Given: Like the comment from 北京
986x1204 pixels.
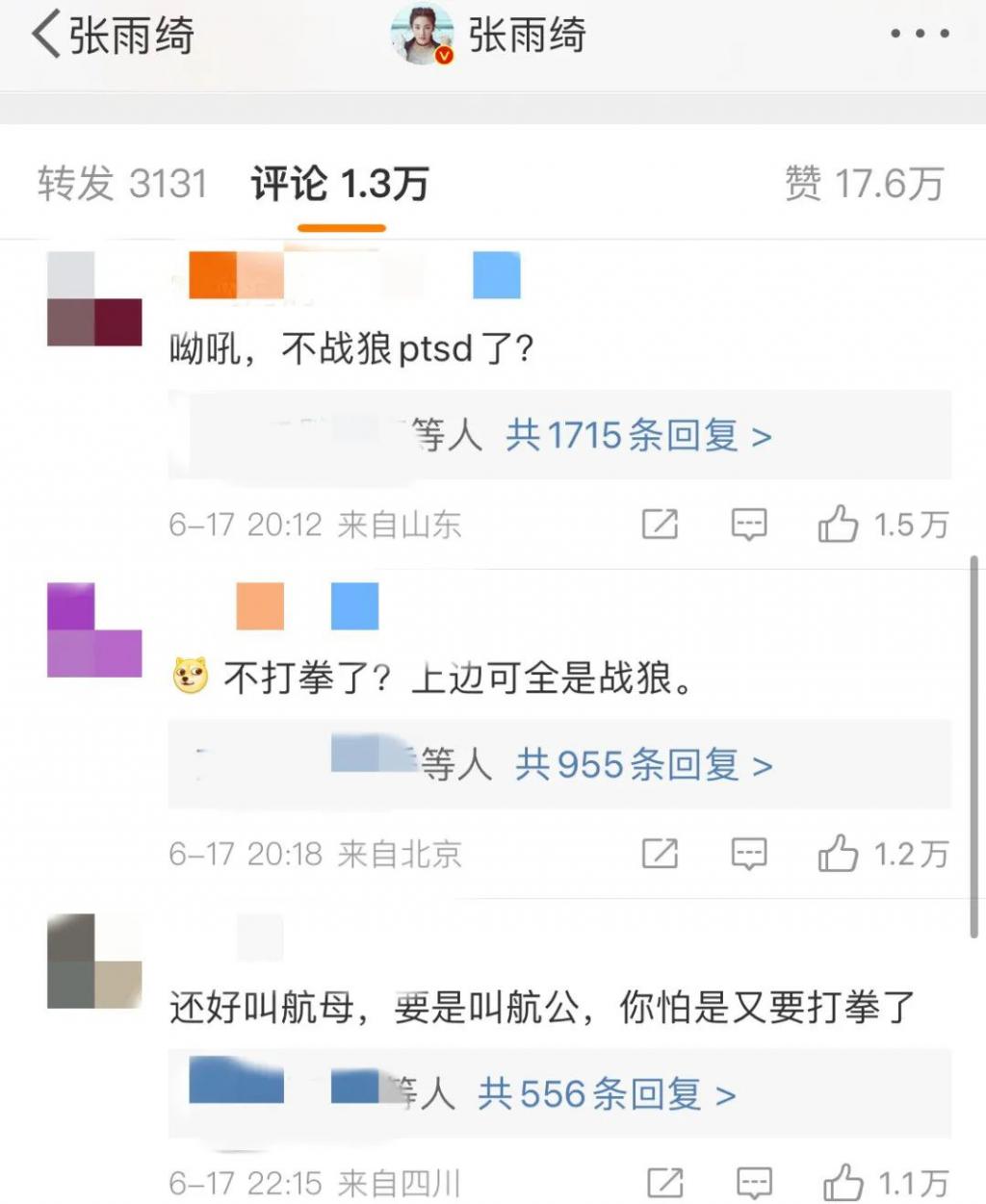Looking at the screenshot, I should point(838,854).
